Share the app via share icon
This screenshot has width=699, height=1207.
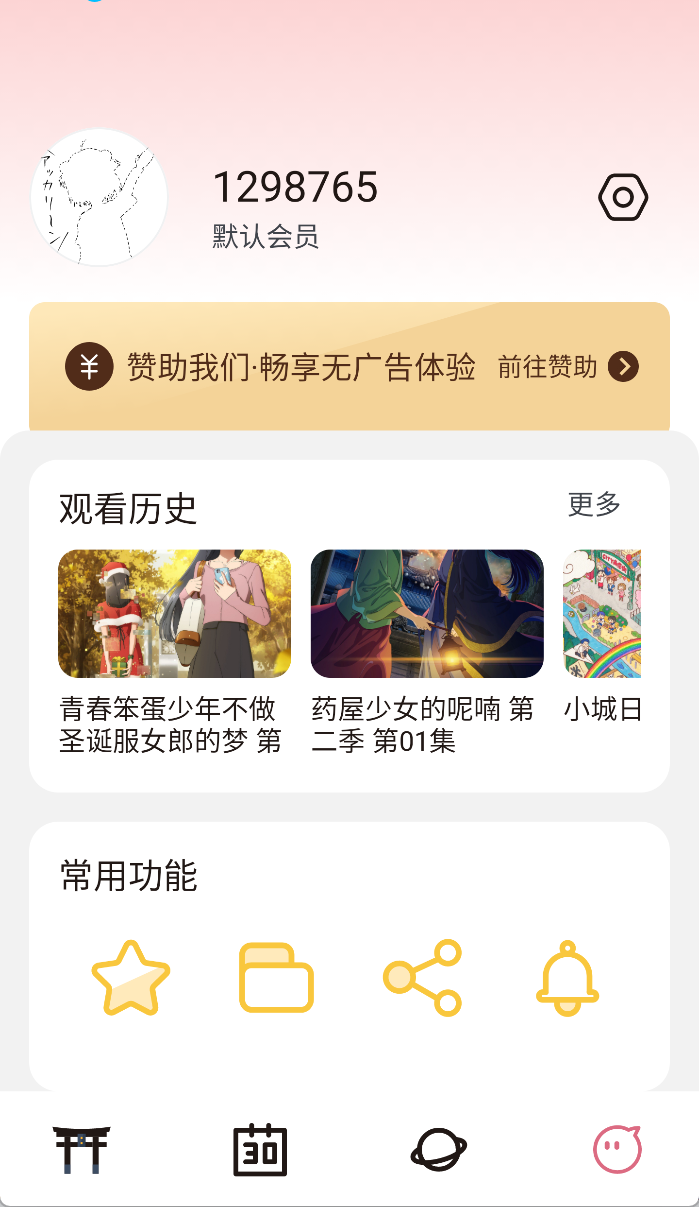click(422, 977)
